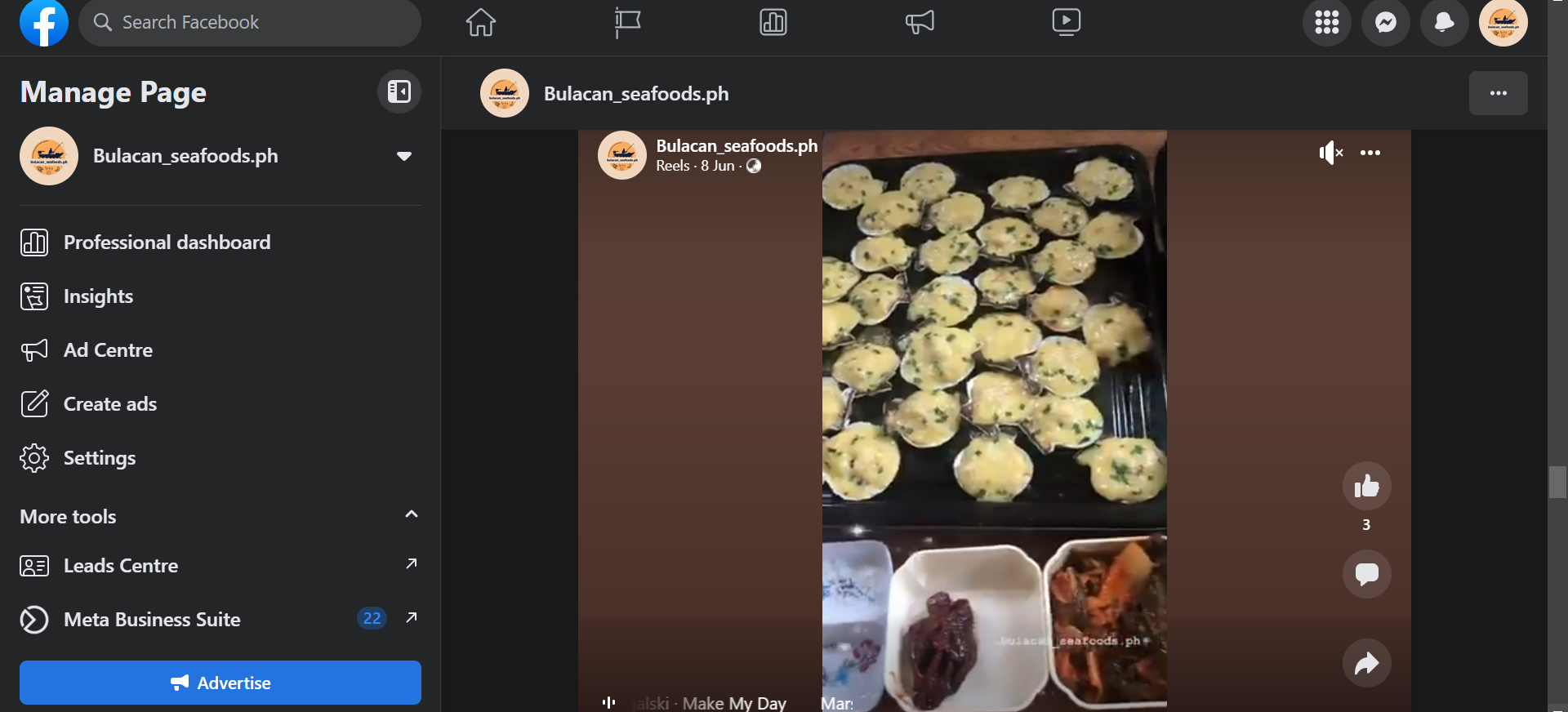This screenshot has width=1568, height=712.
Task: Select Create ads
Action: pyautogui.click(x=109, y=404)
